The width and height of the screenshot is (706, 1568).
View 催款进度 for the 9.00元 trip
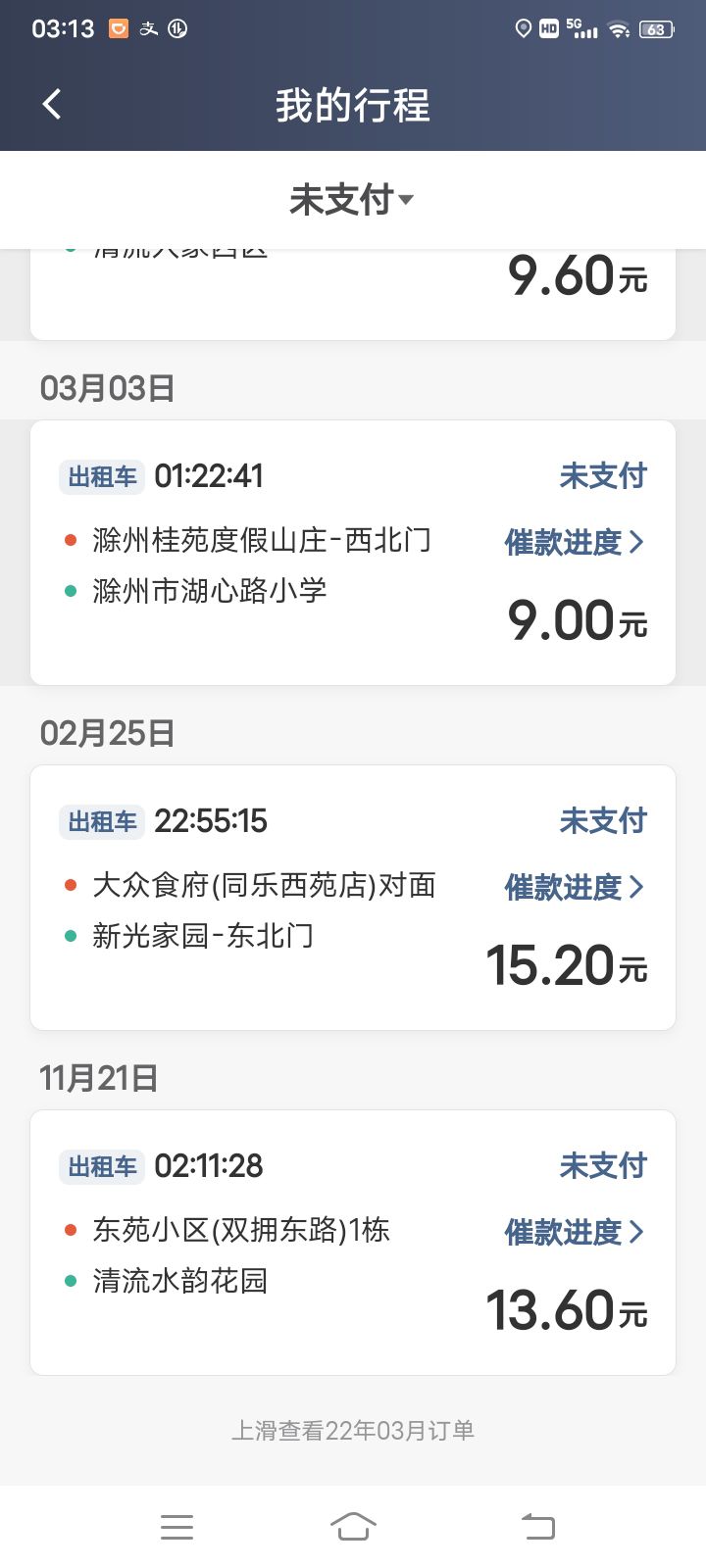pos(575,542)
